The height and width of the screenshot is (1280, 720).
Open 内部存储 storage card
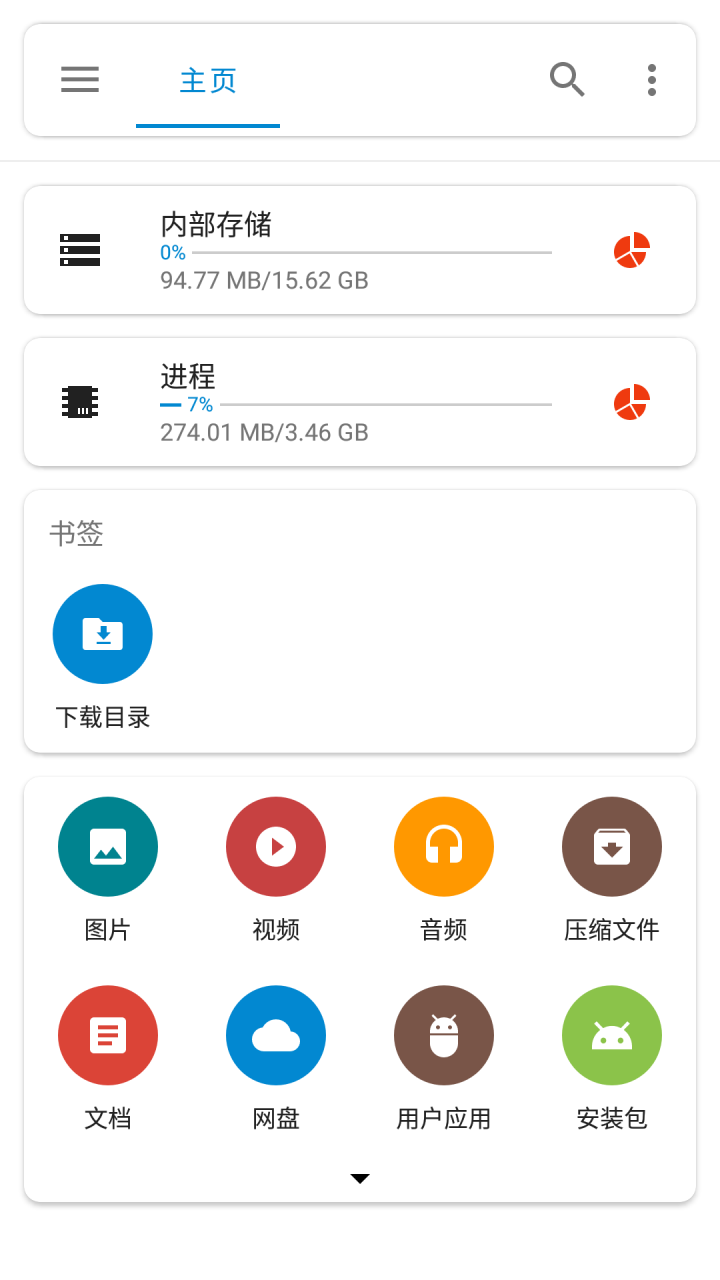pos(330,250)
